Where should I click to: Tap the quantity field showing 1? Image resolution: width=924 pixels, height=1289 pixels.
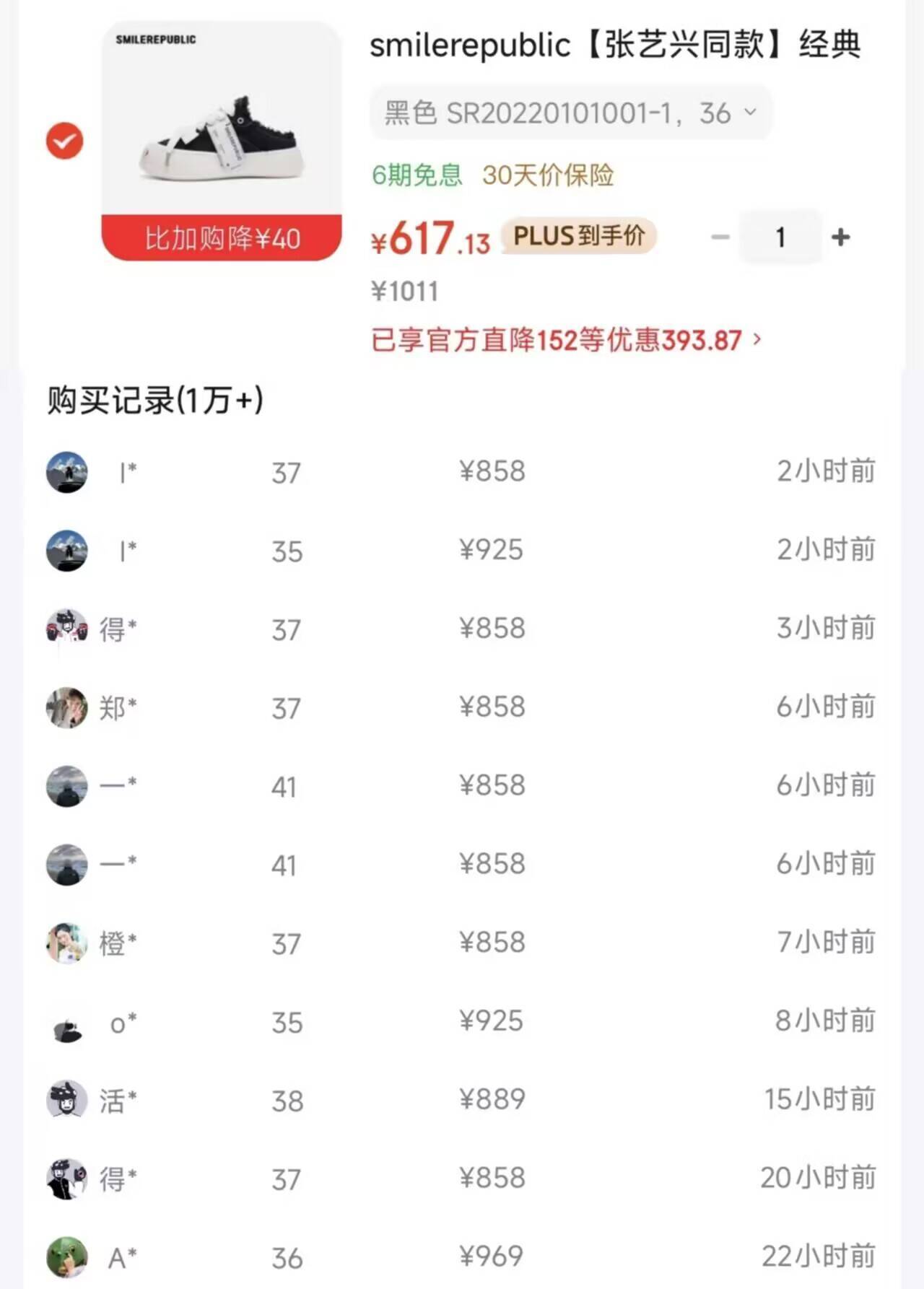[780, 237]
